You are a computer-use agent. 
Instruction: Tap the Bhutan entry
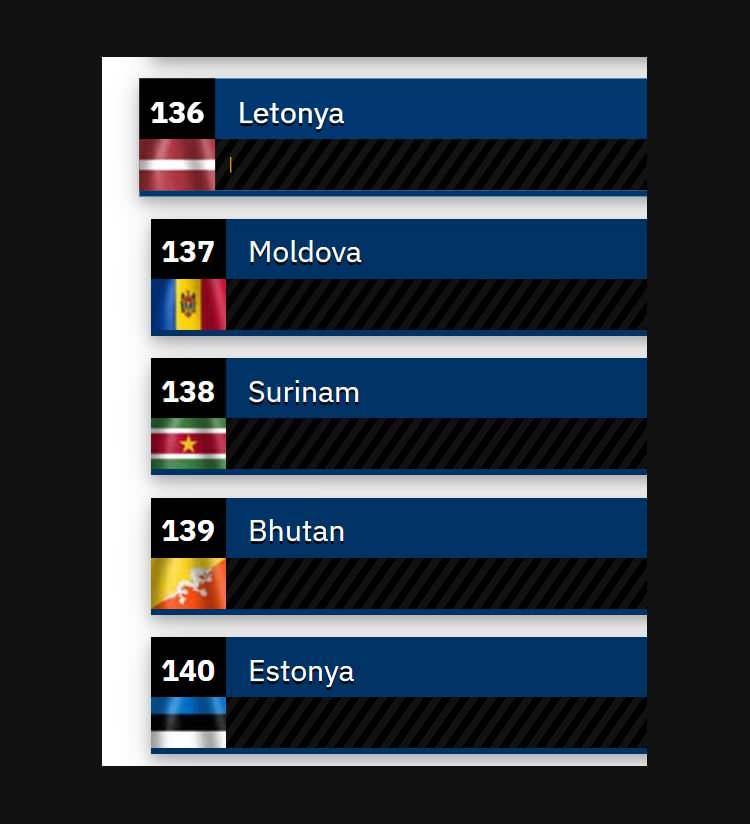(296, 530)
